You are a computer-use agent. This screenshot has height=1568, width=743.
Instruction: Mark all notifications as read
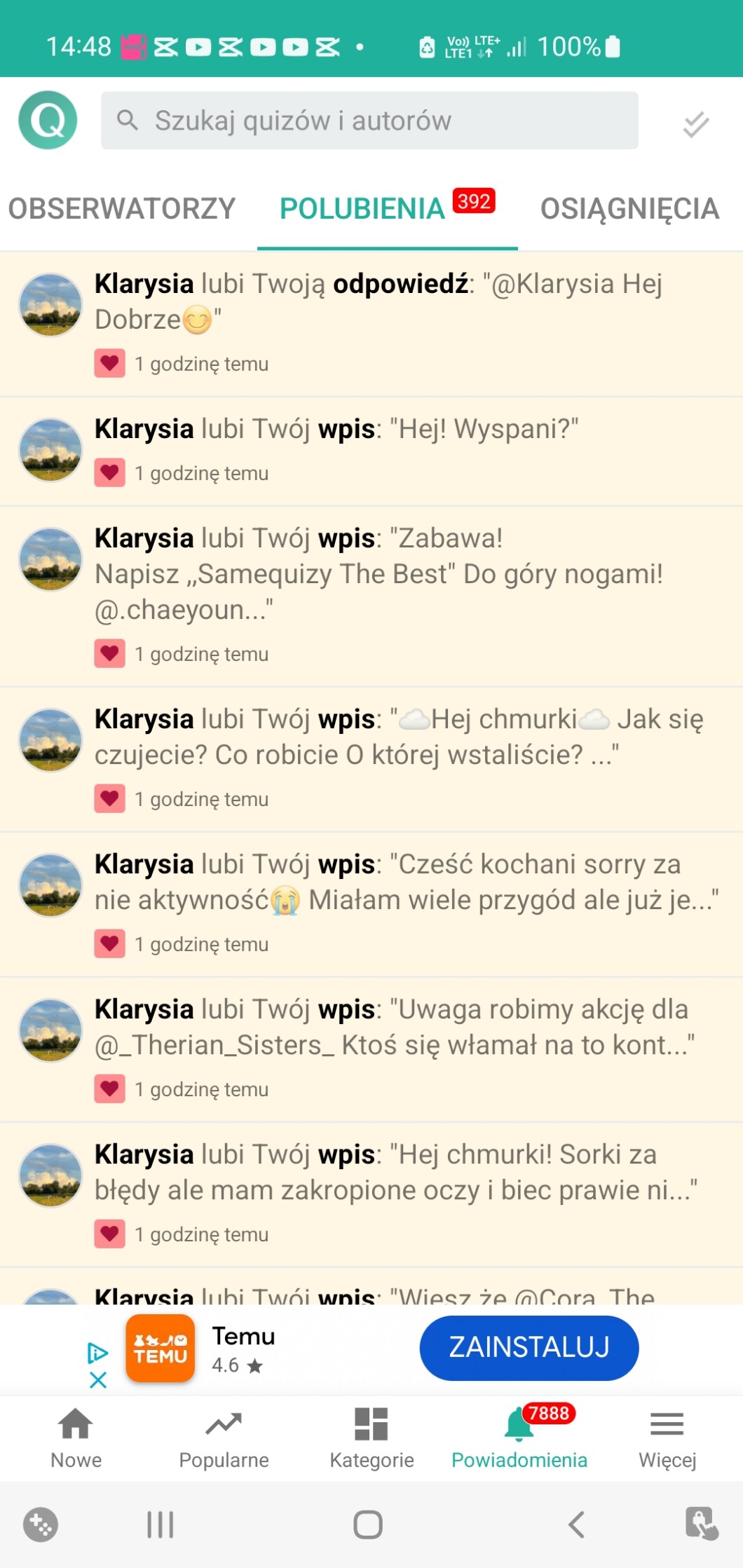[695, 124]
